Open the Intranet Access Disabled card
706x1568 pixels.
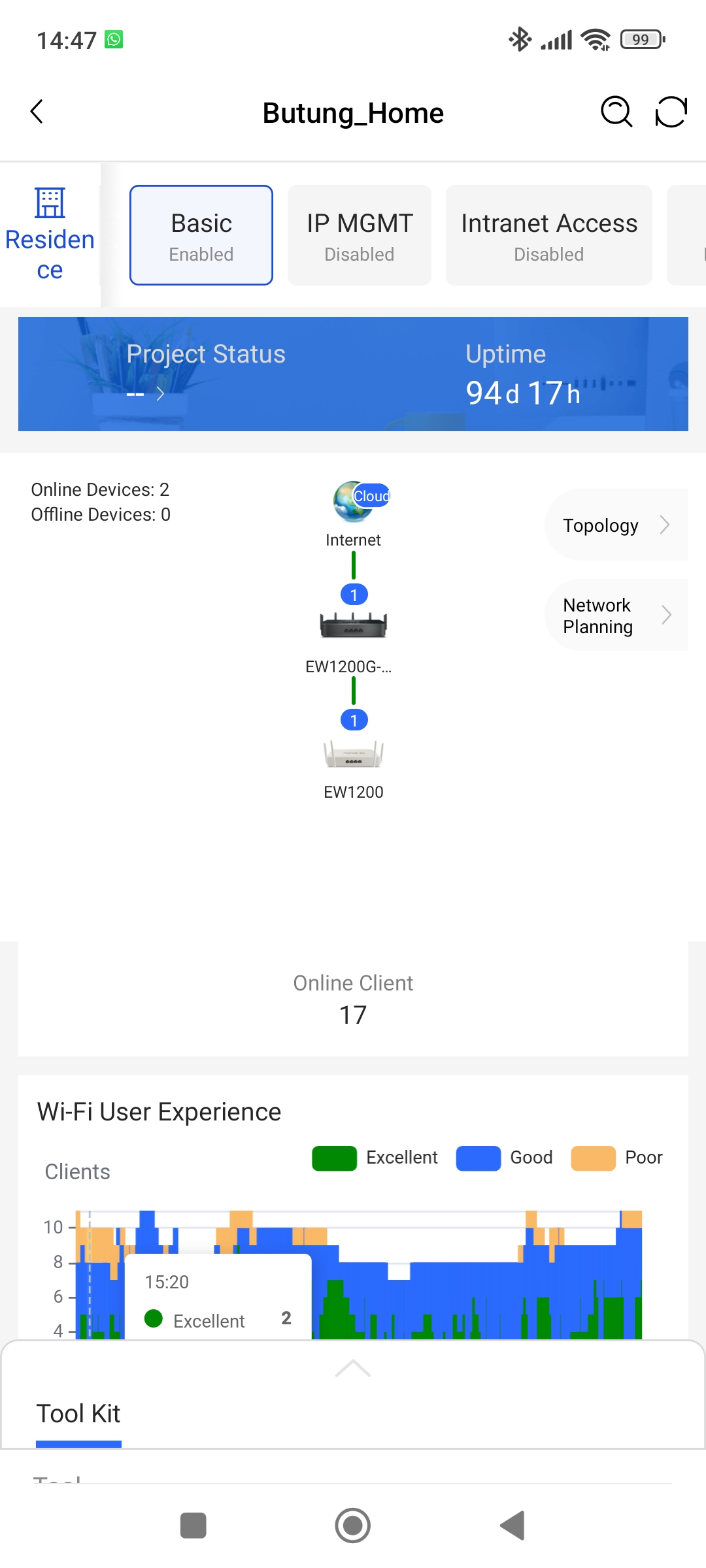pyautogui.click(x=548, y=235)
